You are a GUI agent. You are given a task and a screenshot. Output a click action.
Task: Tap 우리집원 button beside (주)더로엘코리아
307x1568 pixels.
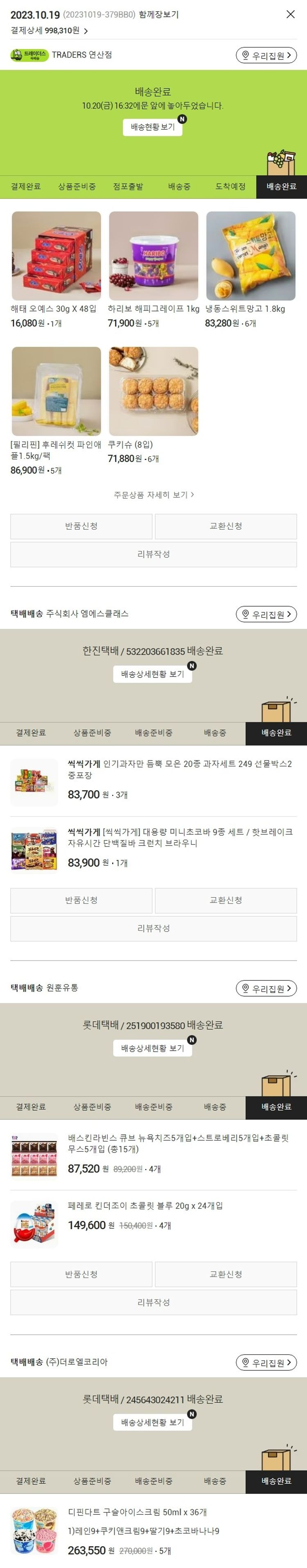click(x=266, y=1362)
